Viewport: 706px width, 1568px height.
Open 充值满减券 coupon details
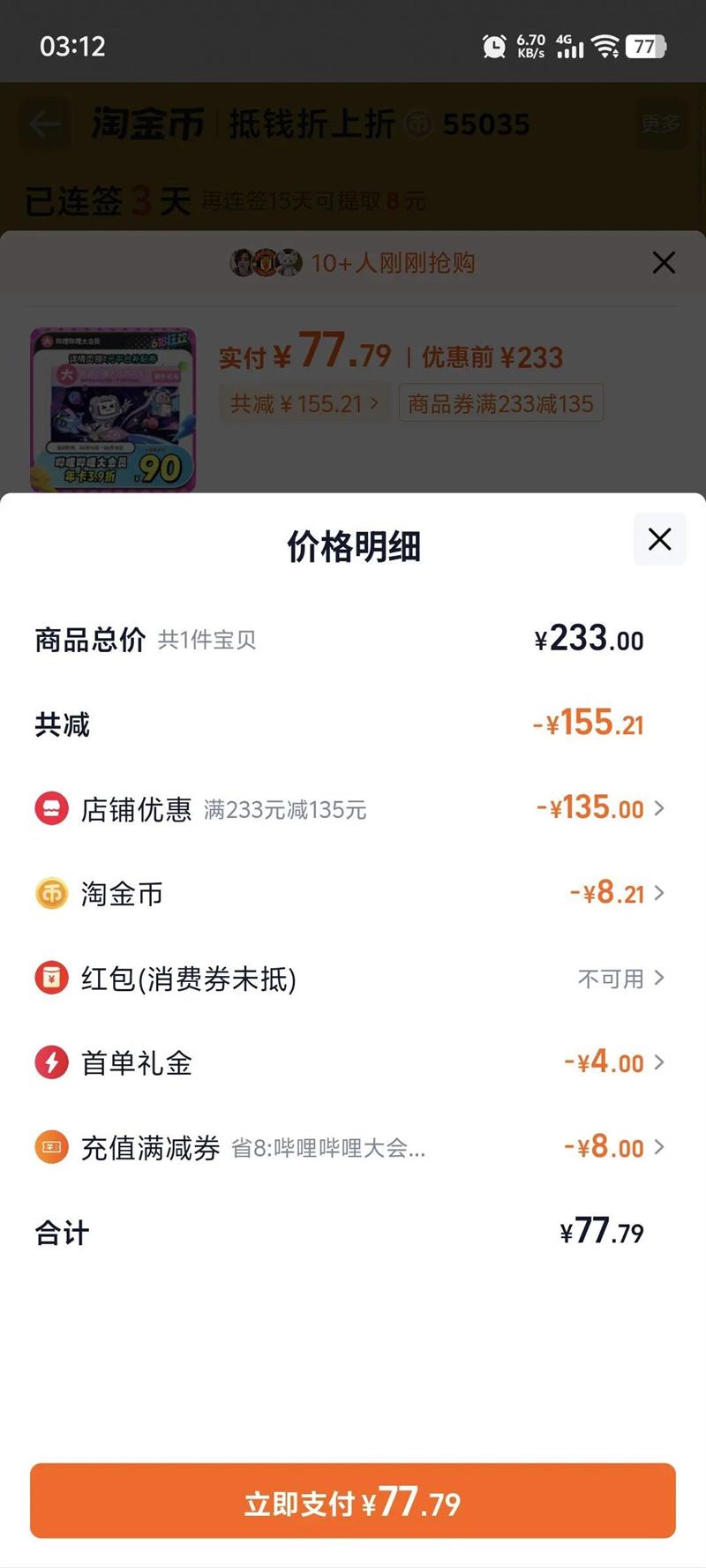612,1147
